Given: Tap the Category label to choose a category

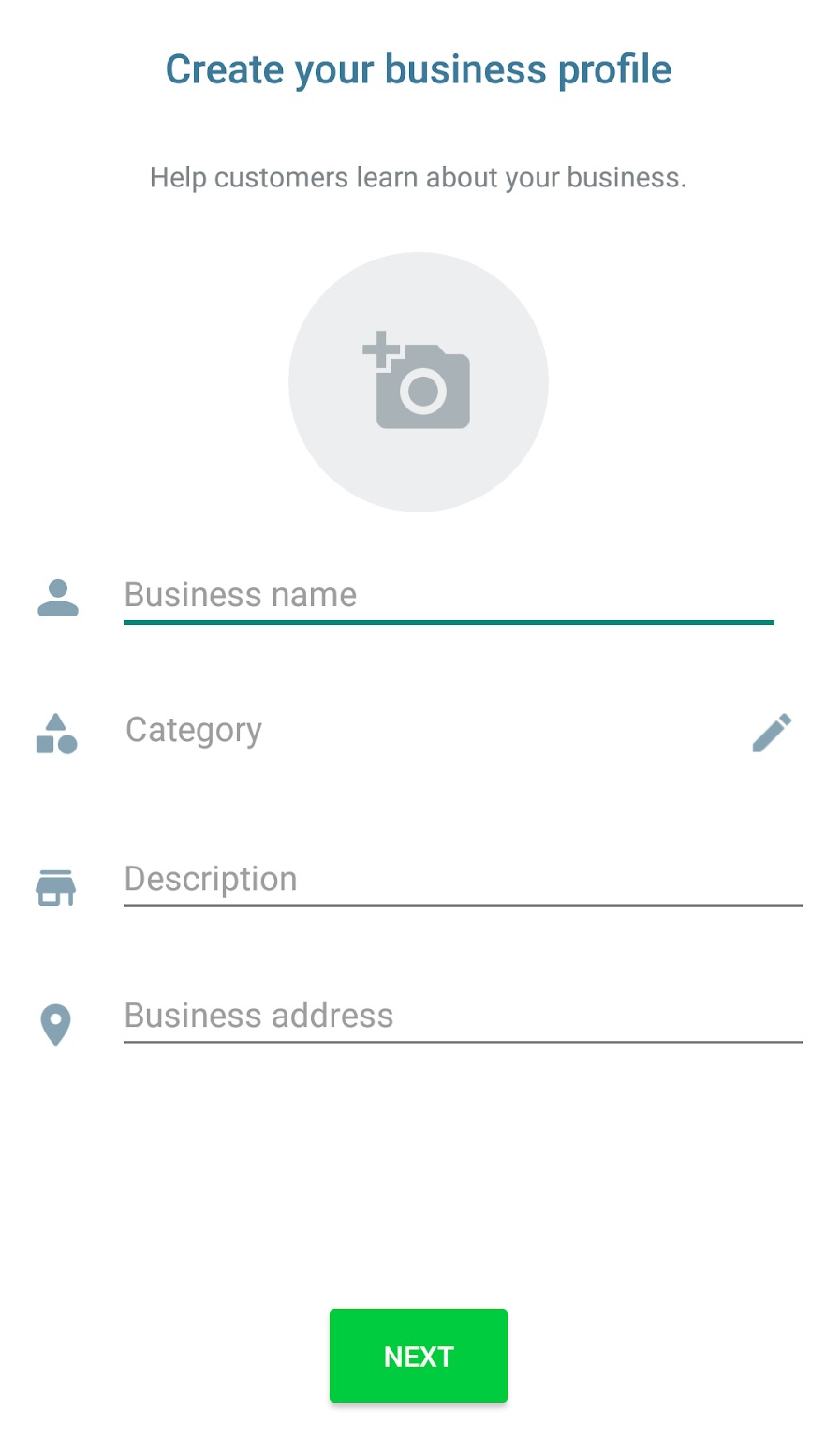Looking at the screenshot, I should pyautogui.click(x=193, y=731).
